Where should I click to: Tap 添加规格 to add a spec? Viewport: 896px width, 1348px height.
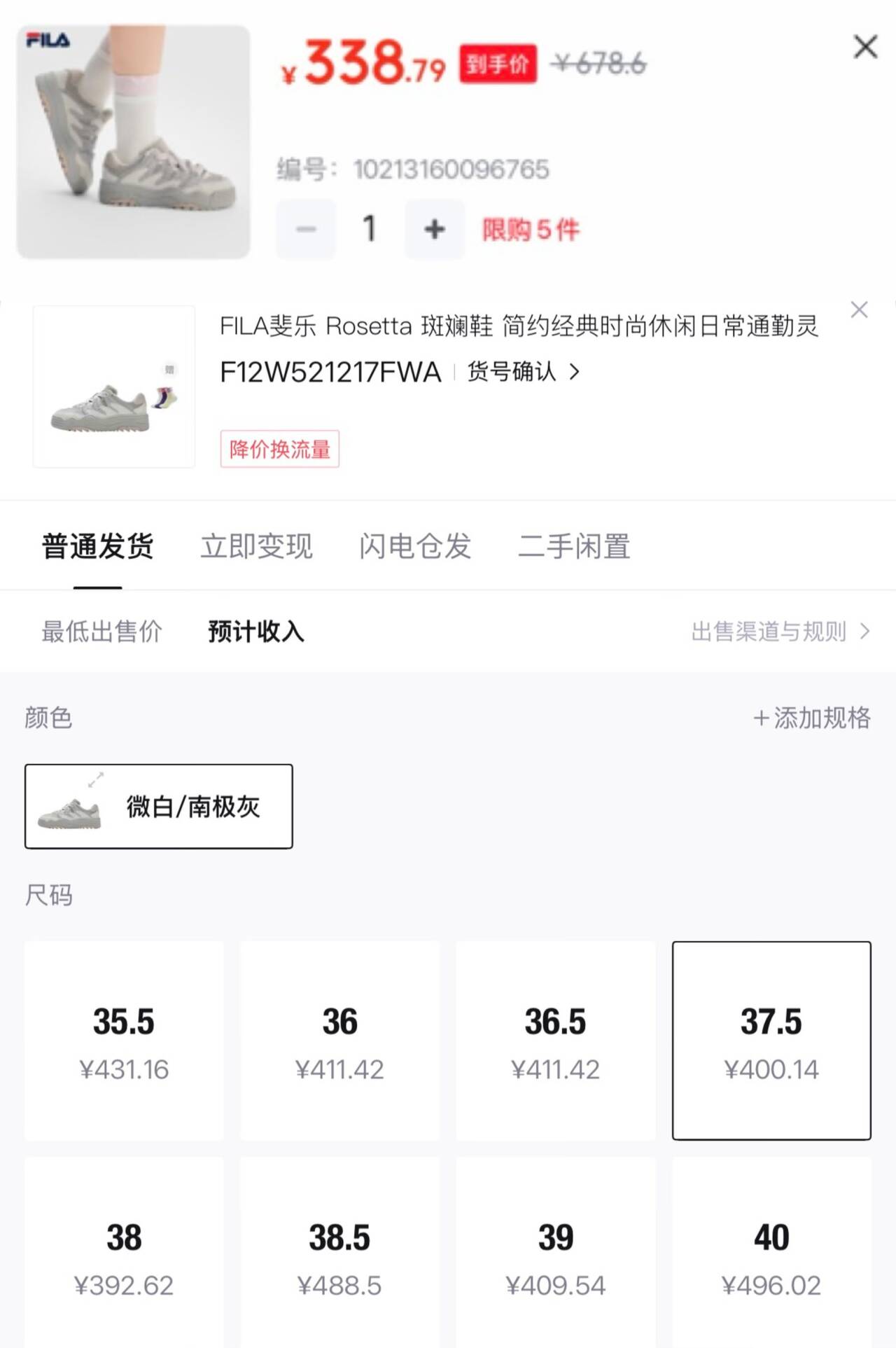tap(812, 718)
